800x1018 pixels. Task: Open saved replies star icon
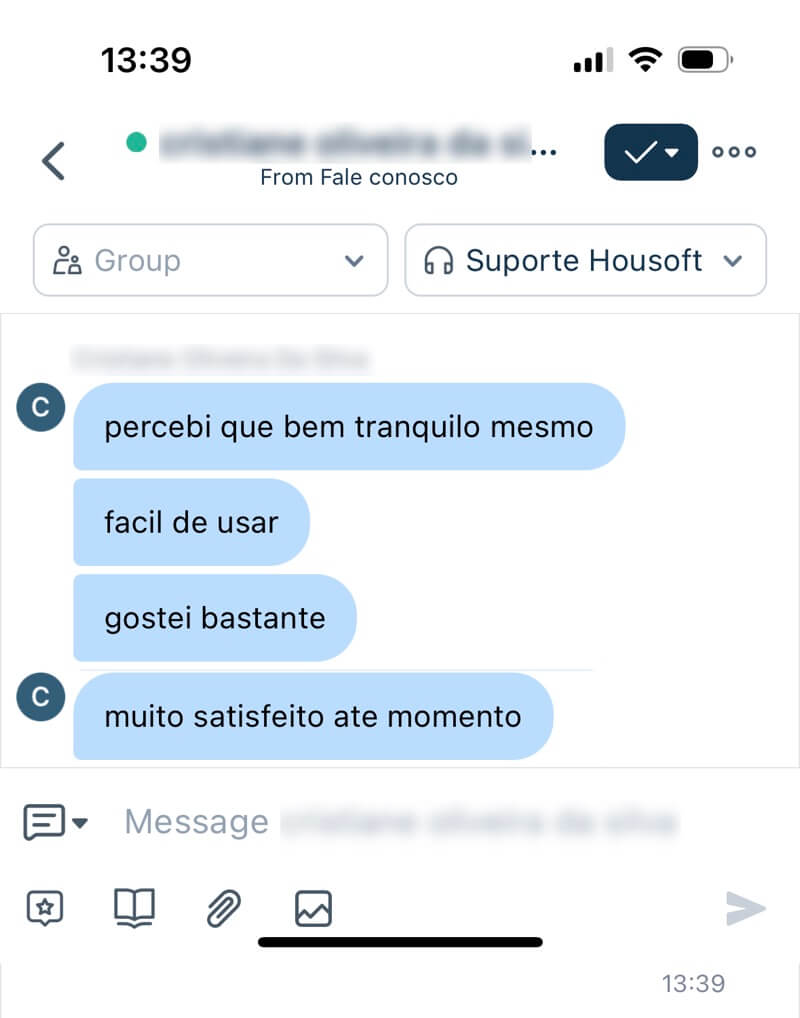(x=44, y=908)
